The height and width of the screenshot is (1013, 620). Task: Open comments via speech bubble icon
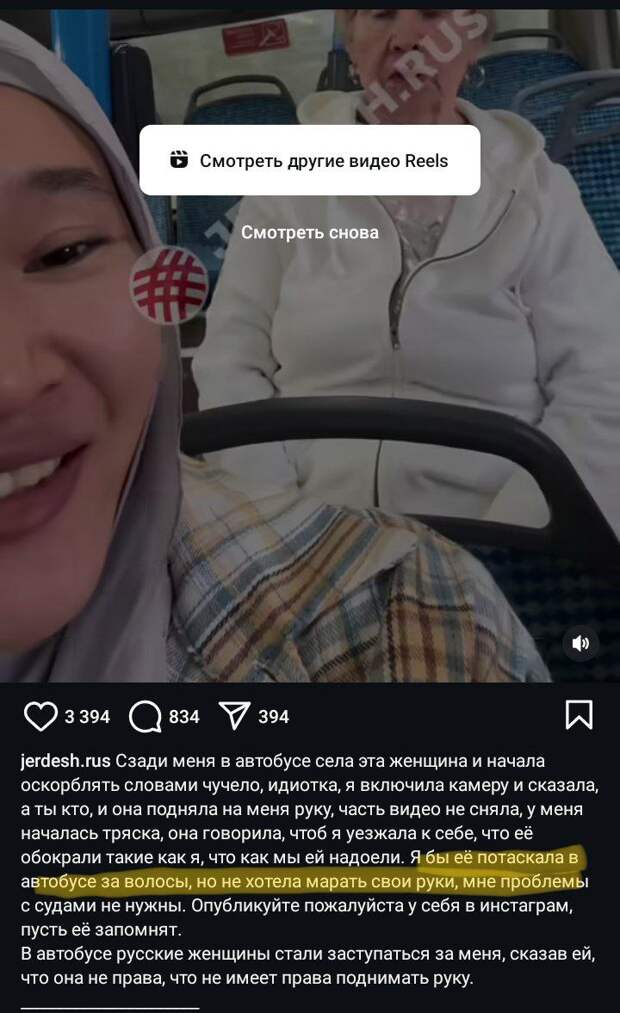[x=146, y=716]
